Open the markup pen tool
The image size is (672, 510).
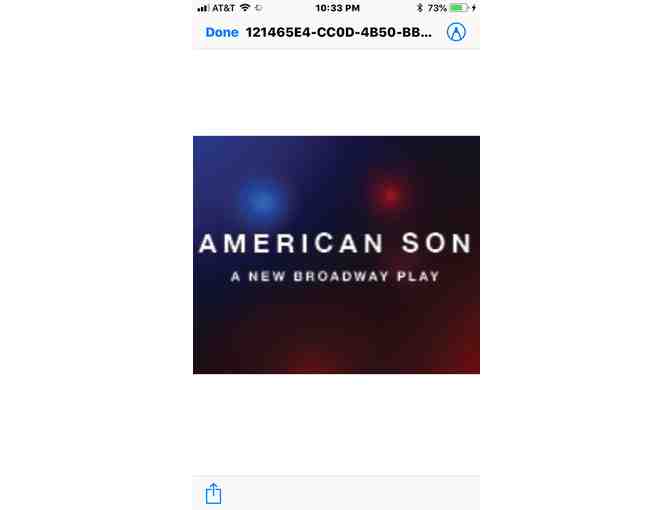456,32
